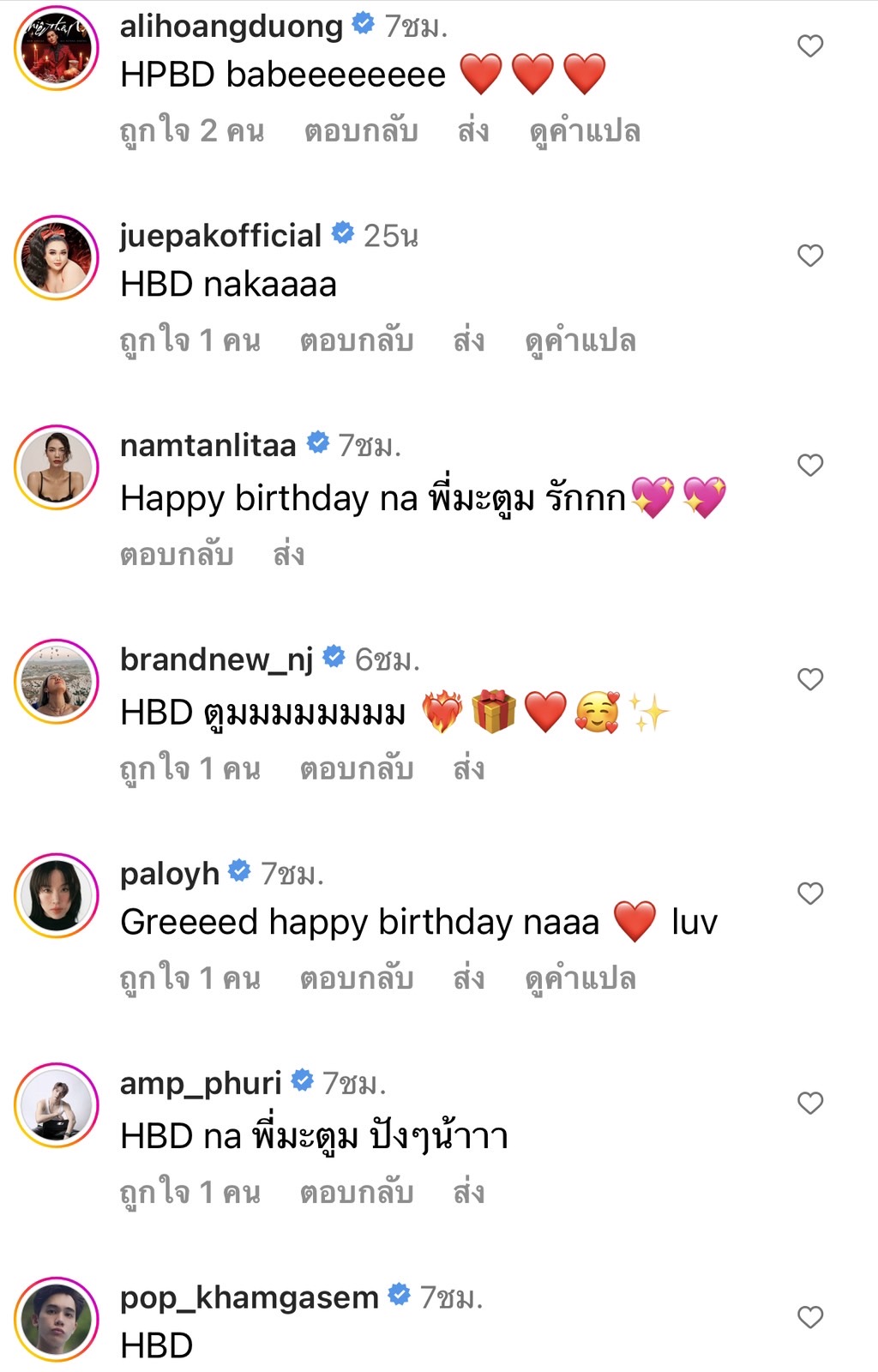Like alihoangduong's HPBD comment with the heart icon
The width and height of the screenshot is (878, 1372).
809,47
